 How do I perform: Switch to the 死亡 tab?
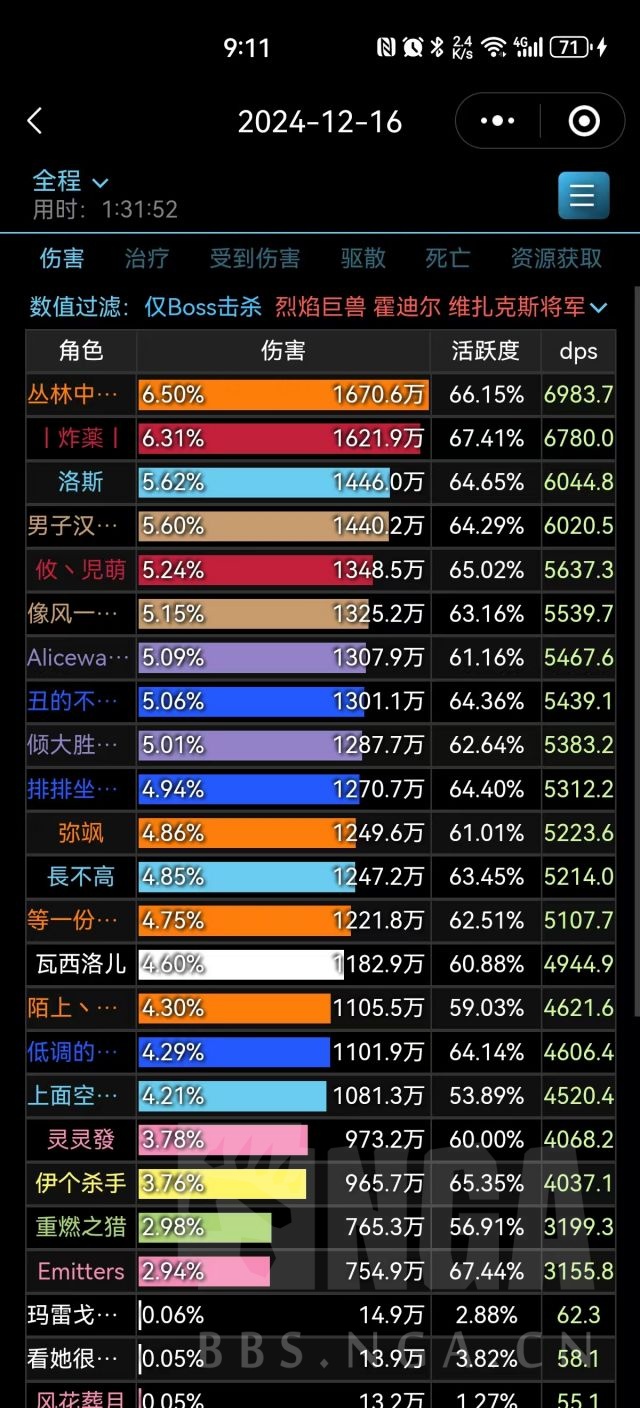447,259
